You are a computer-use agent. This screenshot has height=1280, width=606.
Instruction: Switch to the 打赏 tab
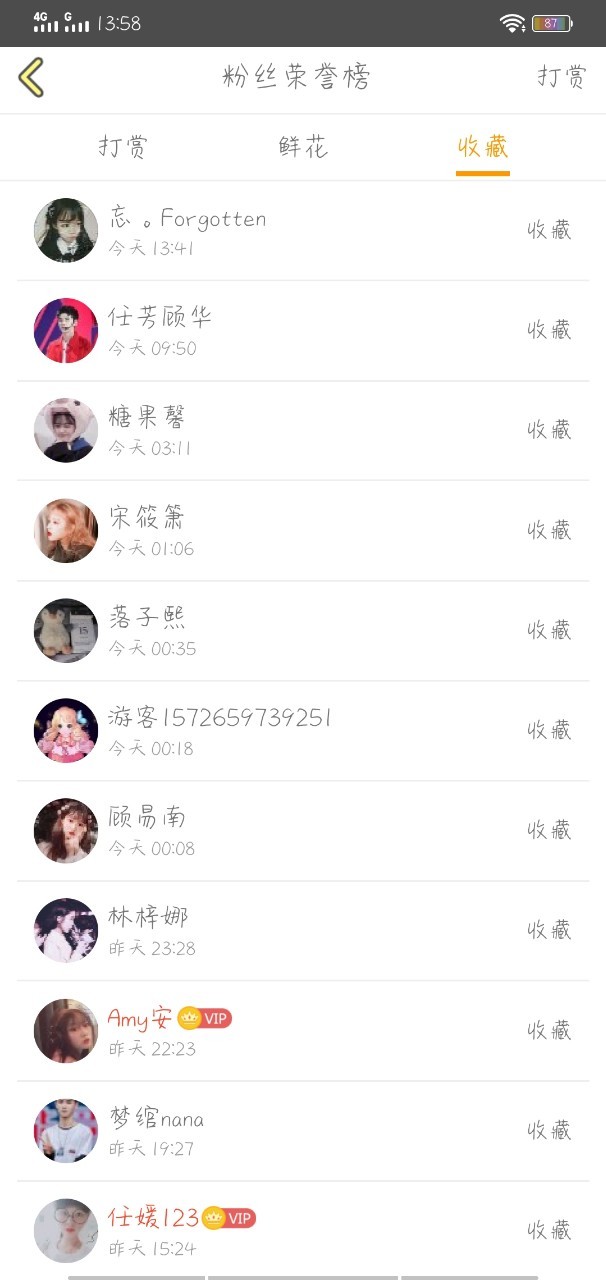click(123, 148)
